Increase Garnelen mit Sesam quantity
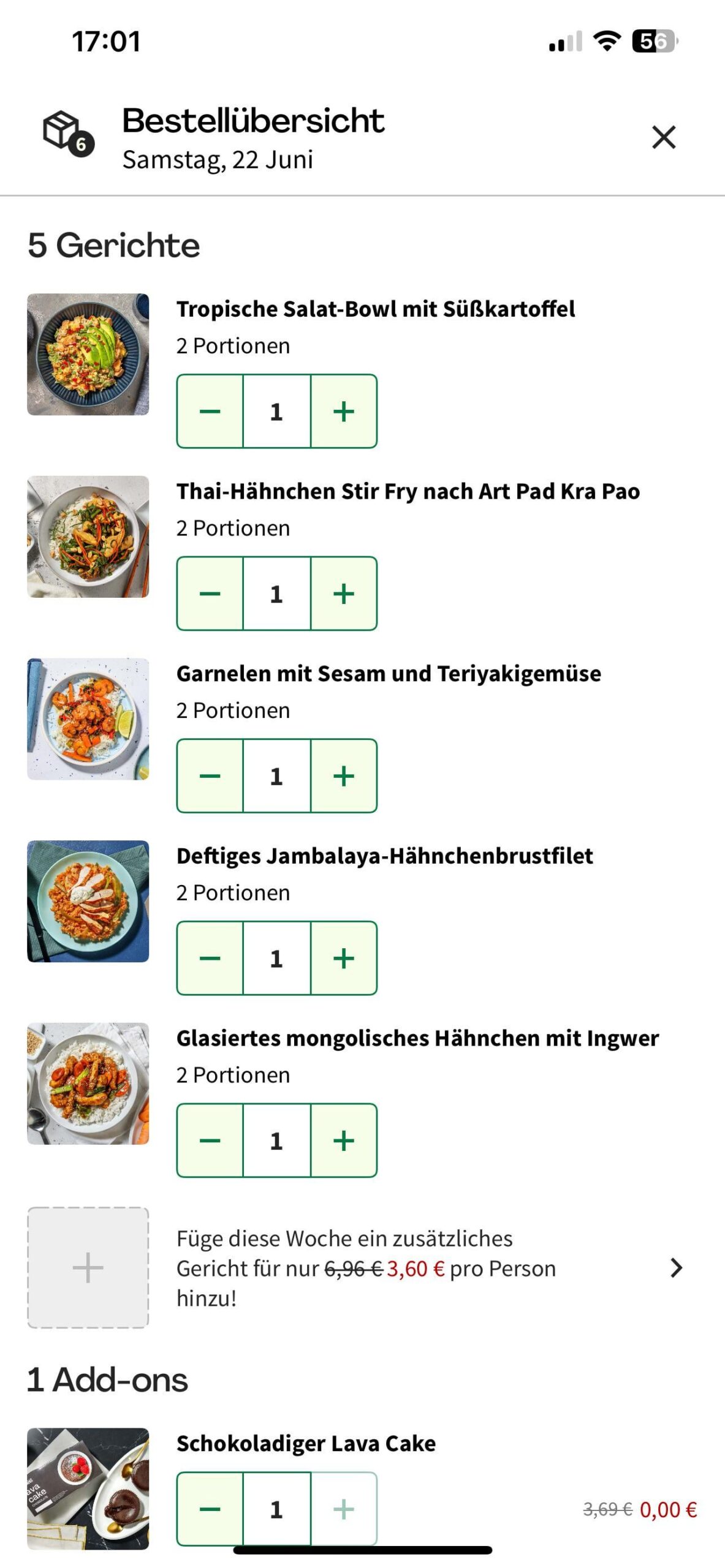725x1568 pixels. pyautogui.click(x=344, y=776)
